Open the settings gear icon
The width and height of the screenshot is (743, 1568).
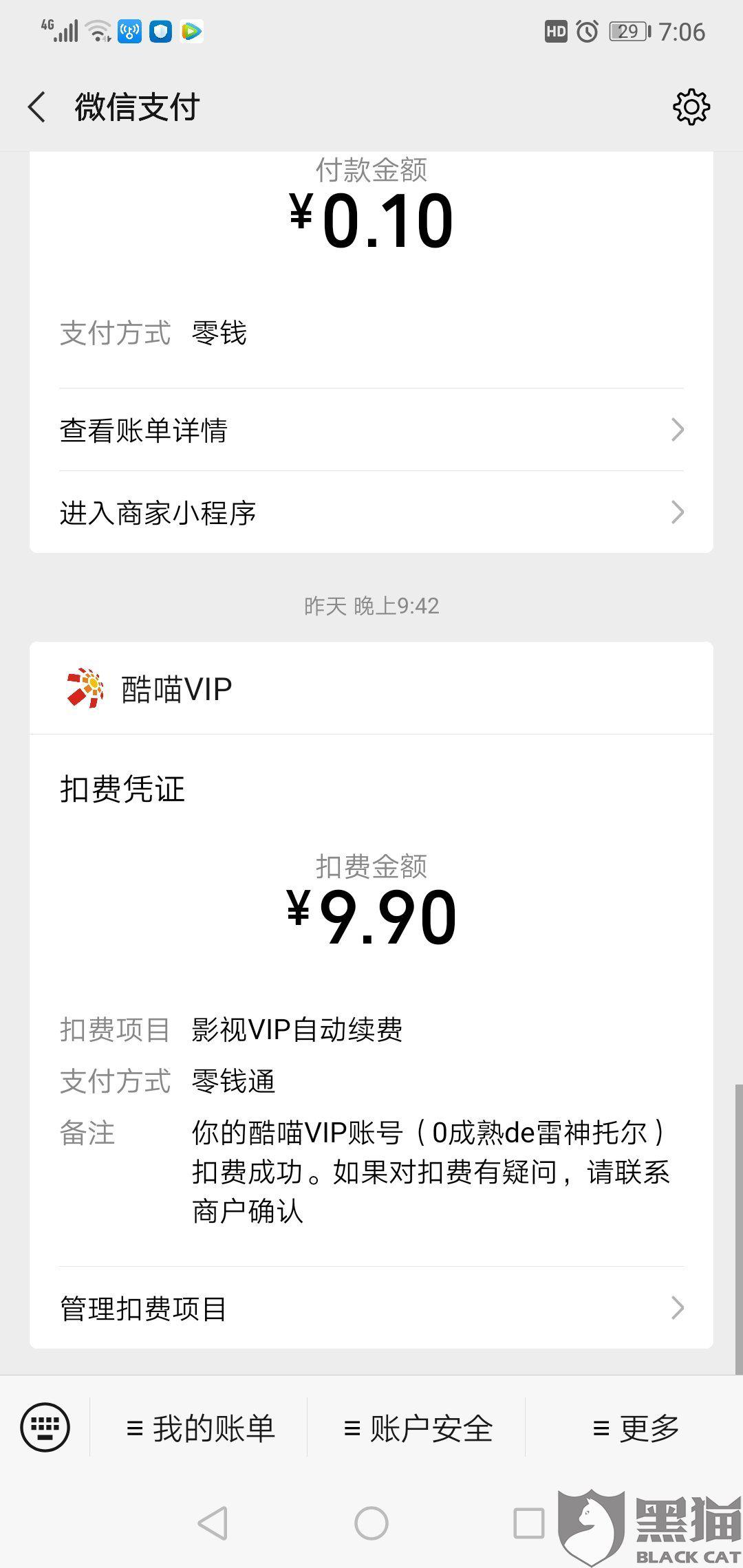[691, 107]
